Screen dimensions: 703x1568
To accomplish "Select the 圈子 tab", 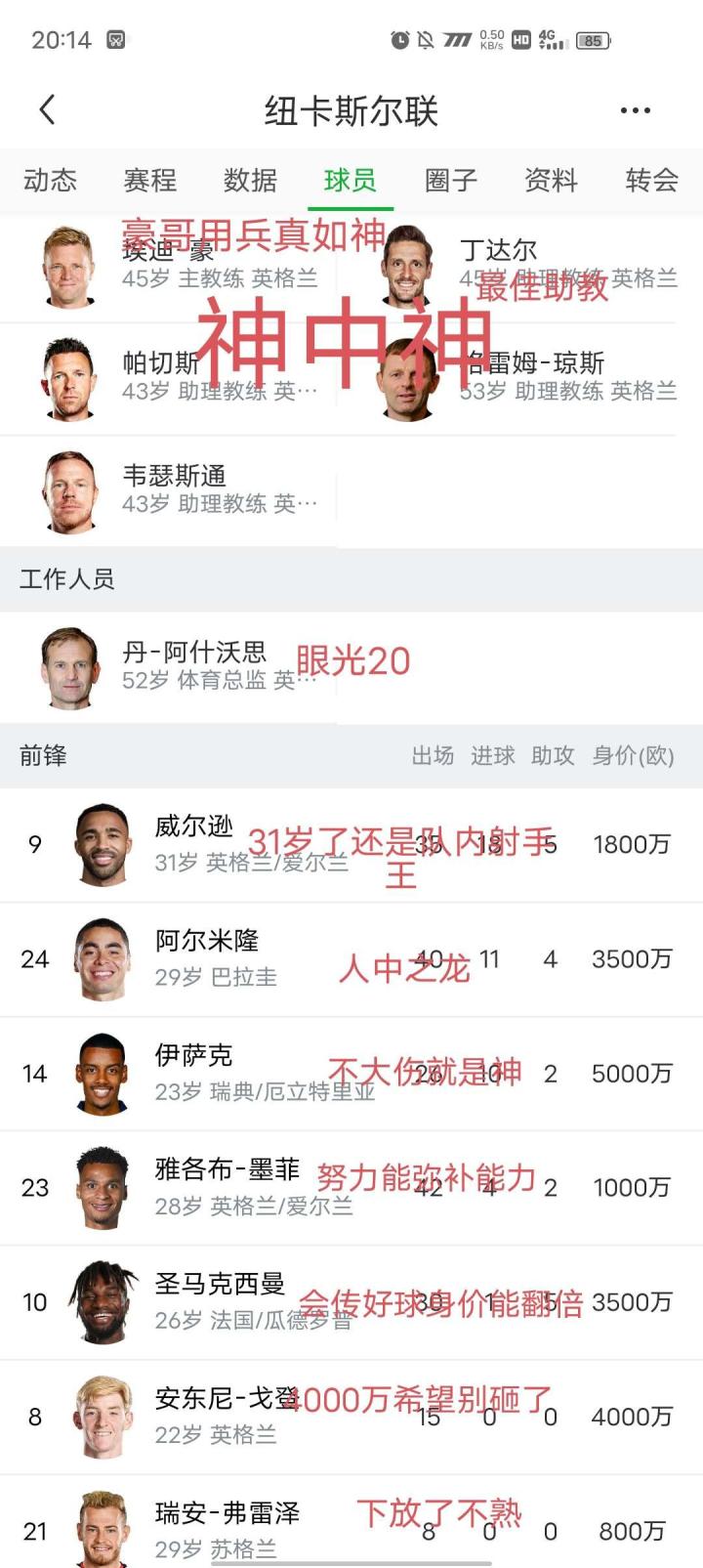I will point(450,181).
